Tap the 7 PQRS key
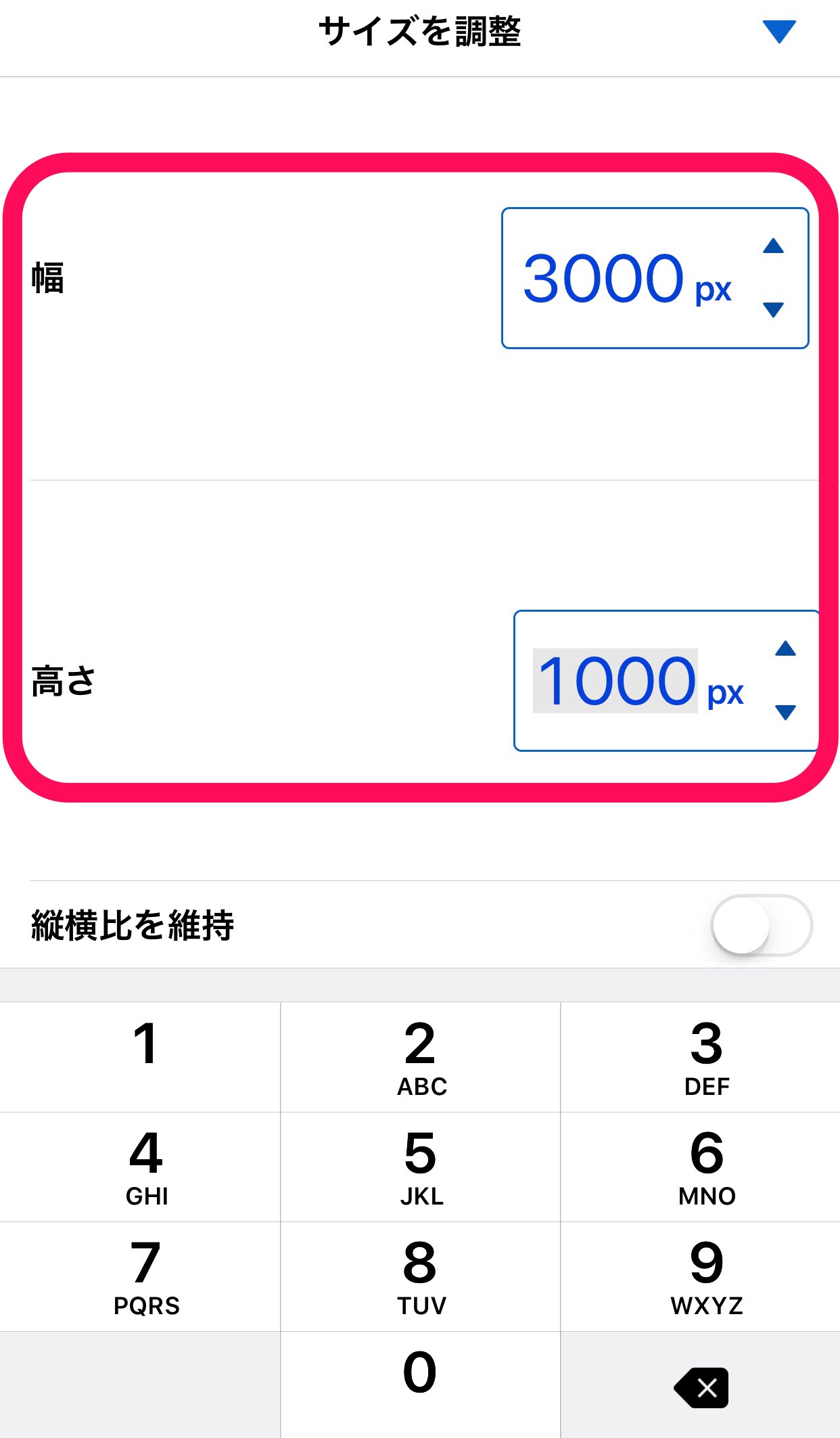 [140, 1276]
